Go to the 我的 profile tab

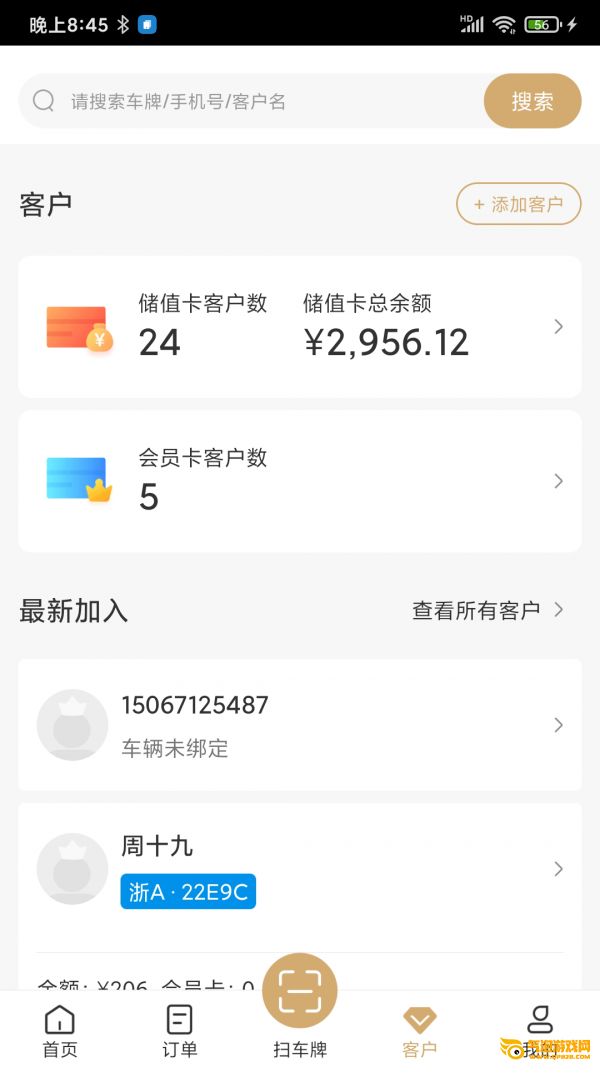pos(540,1031)
